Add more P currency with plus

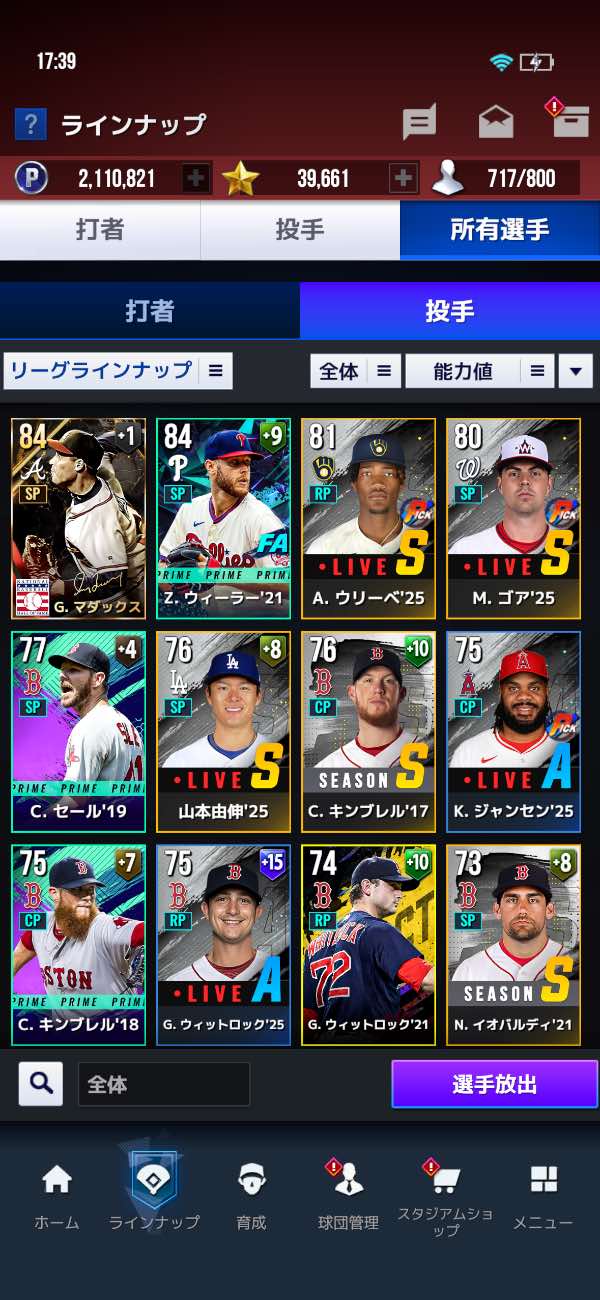coord(196,179)
